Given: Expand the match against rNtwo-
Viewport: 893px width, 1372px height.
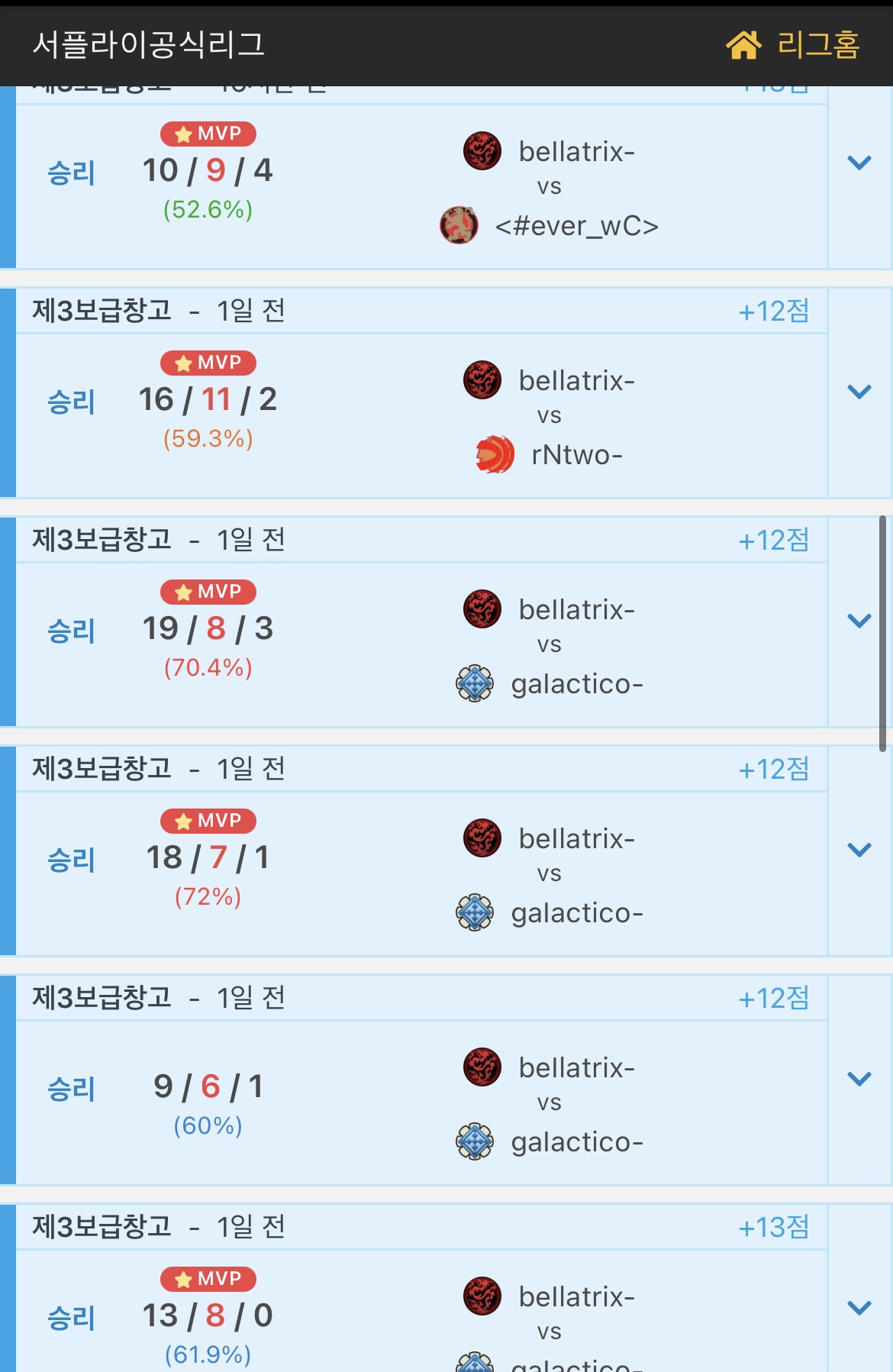Looking at the screenshot, I should point(859,392).
